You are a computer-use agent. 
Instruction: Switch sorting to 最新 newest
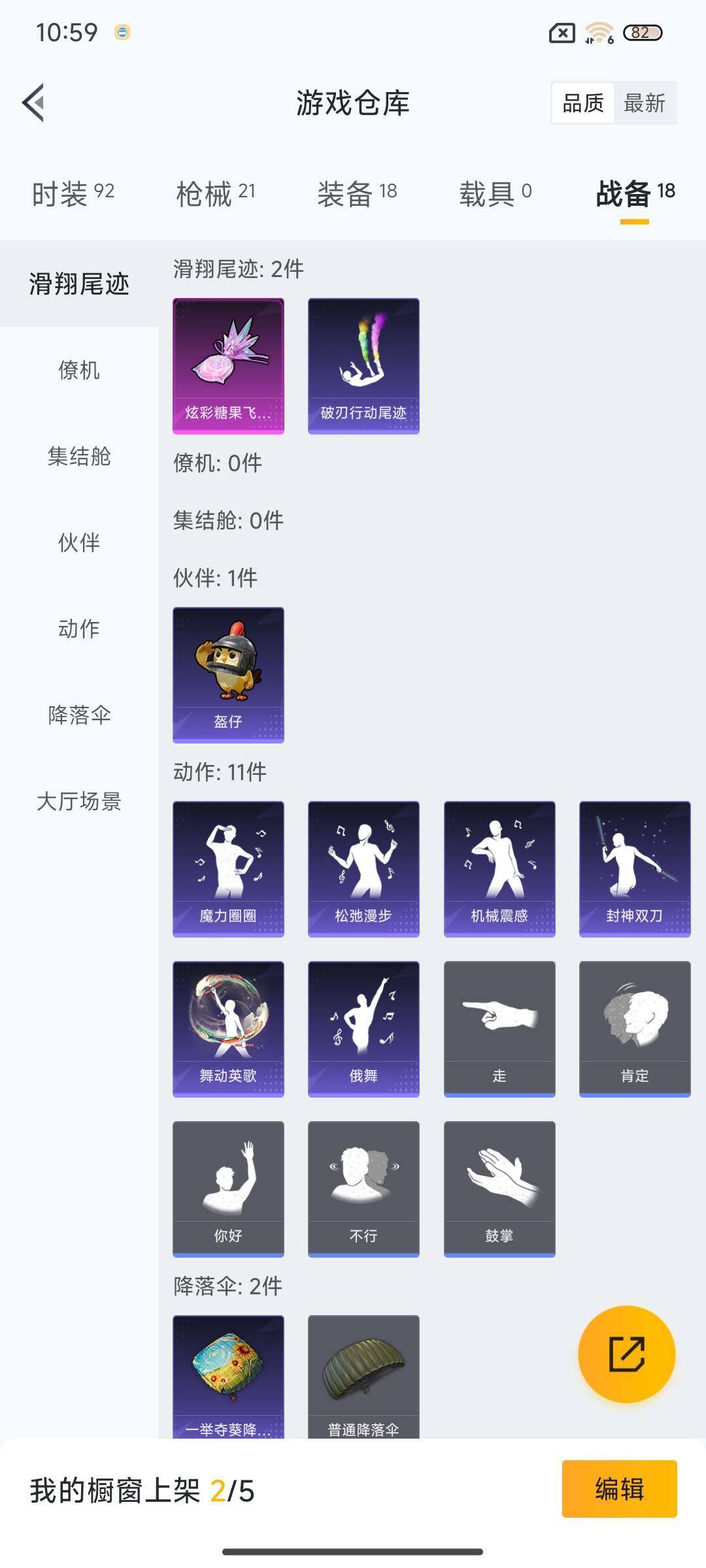point(644,103)
